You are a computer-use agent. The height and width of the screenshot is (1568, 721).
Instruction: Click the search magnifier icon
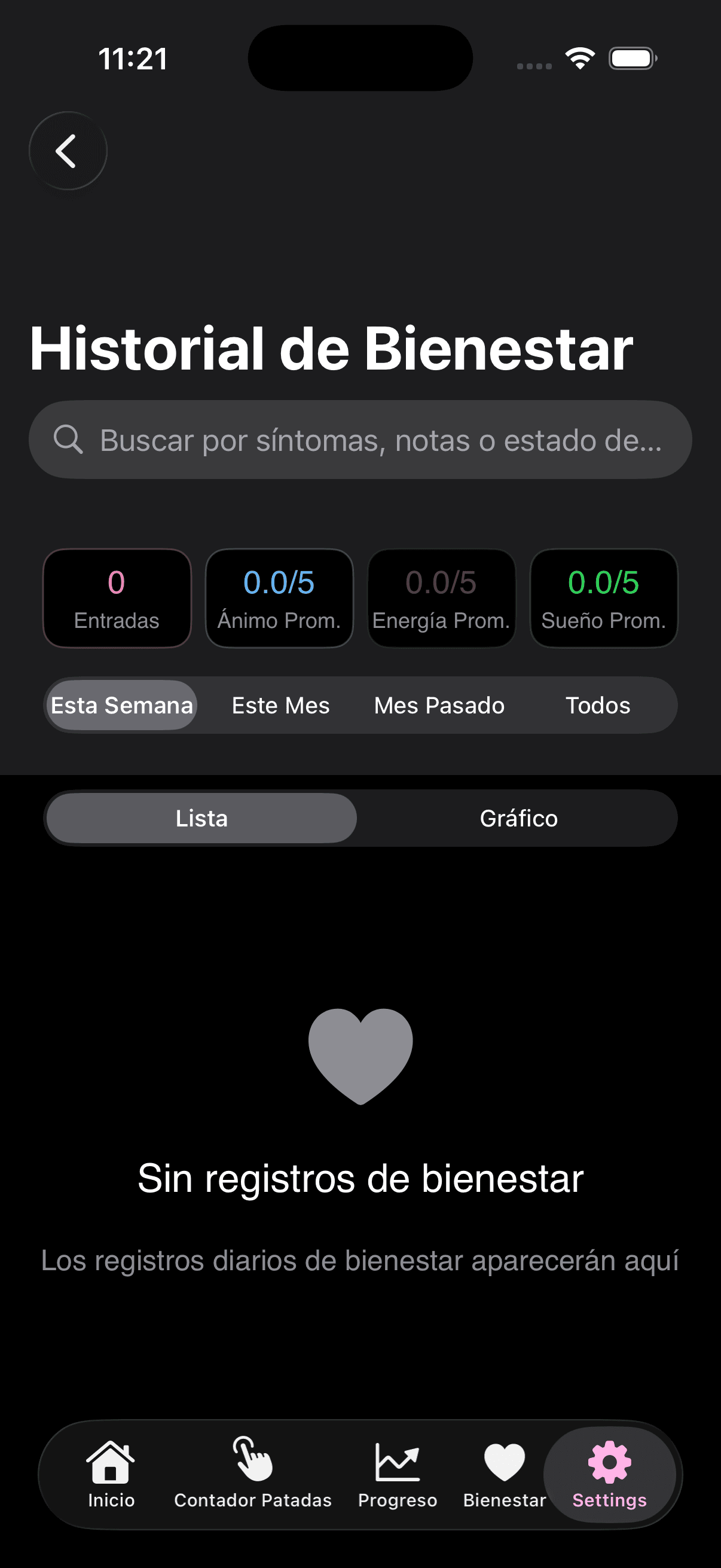click(68, 440)
